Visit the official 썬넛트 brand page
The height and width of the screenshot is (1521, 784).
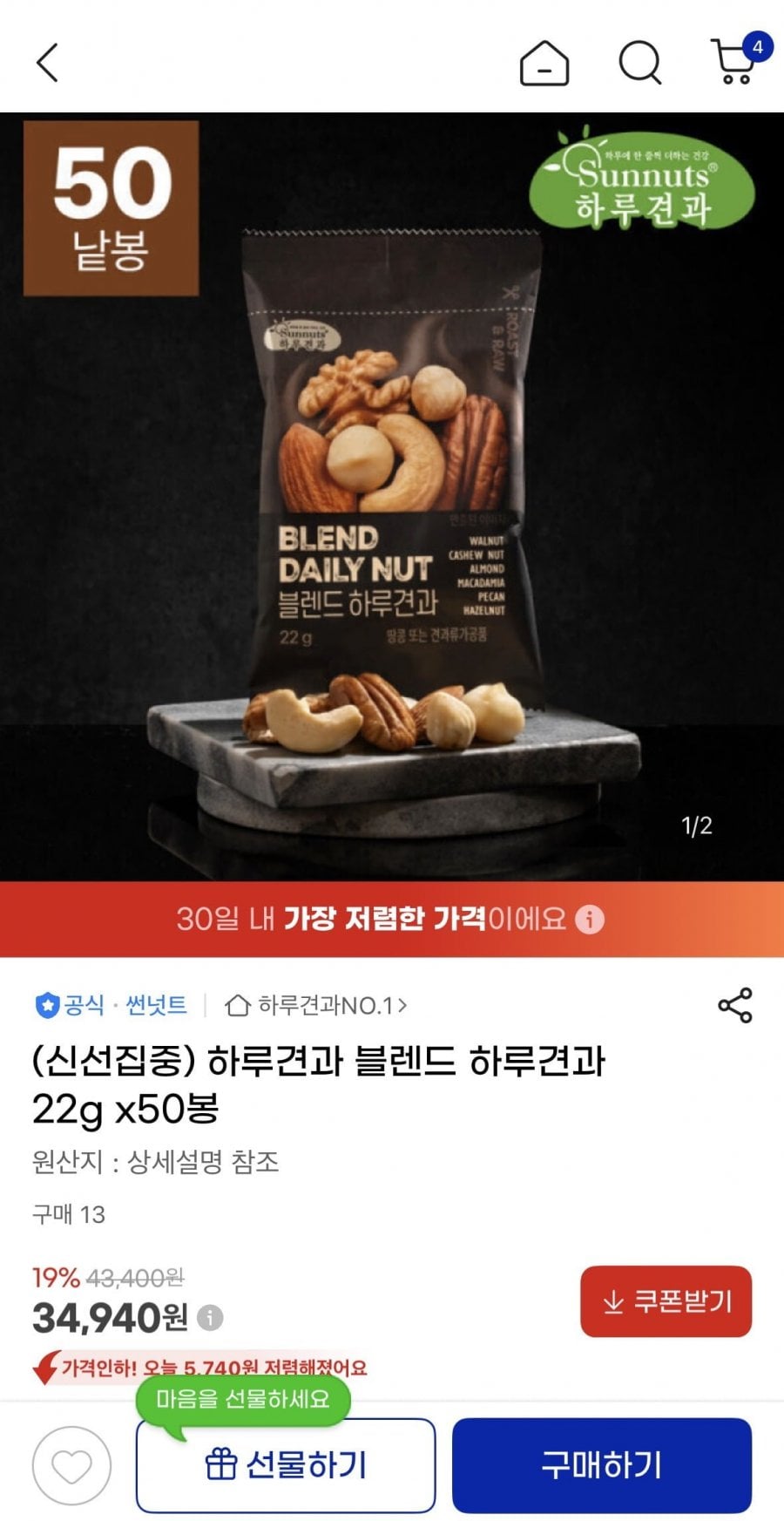point(112,1006)
